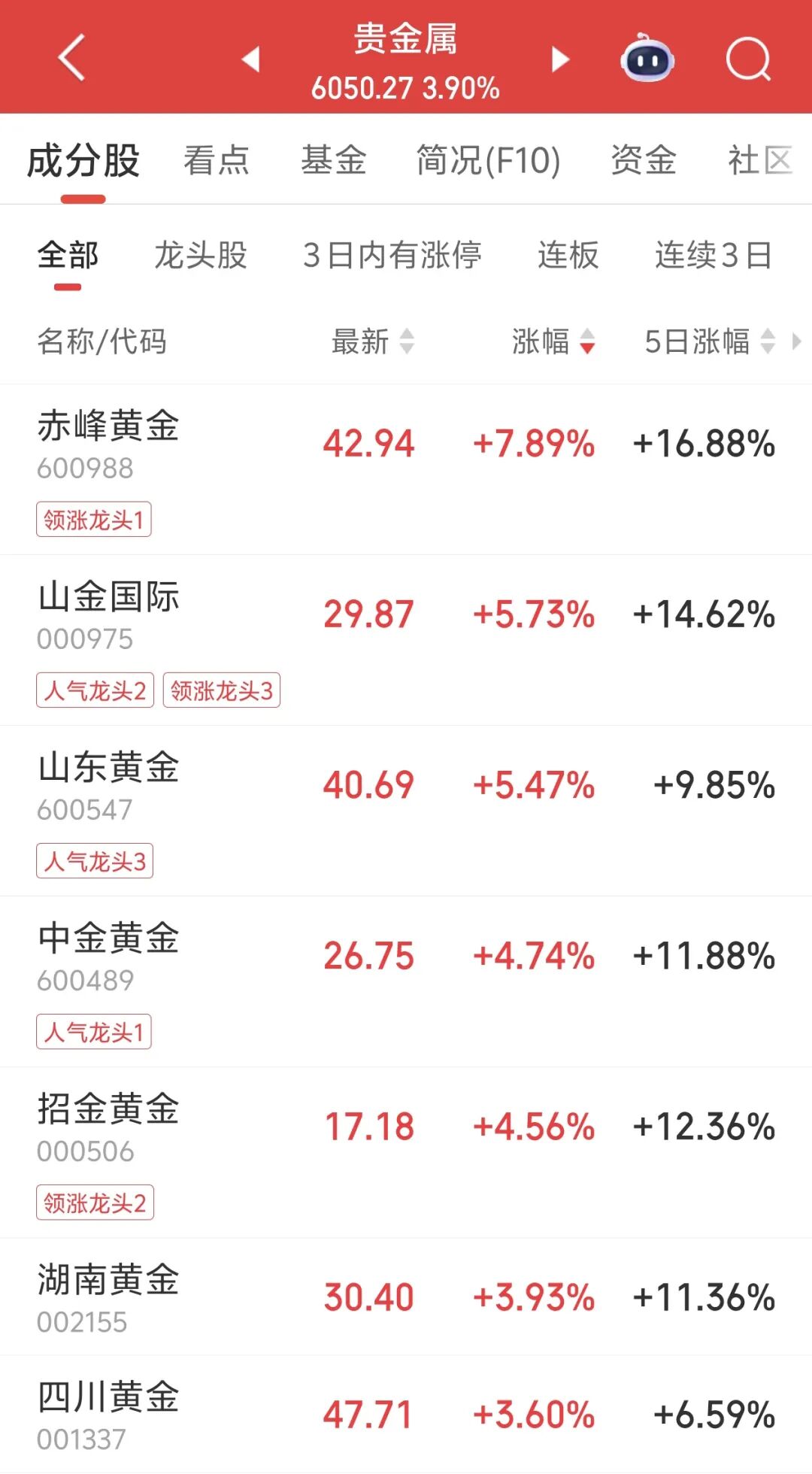Show stocks with 3日内有涨停

click(392, 256)
